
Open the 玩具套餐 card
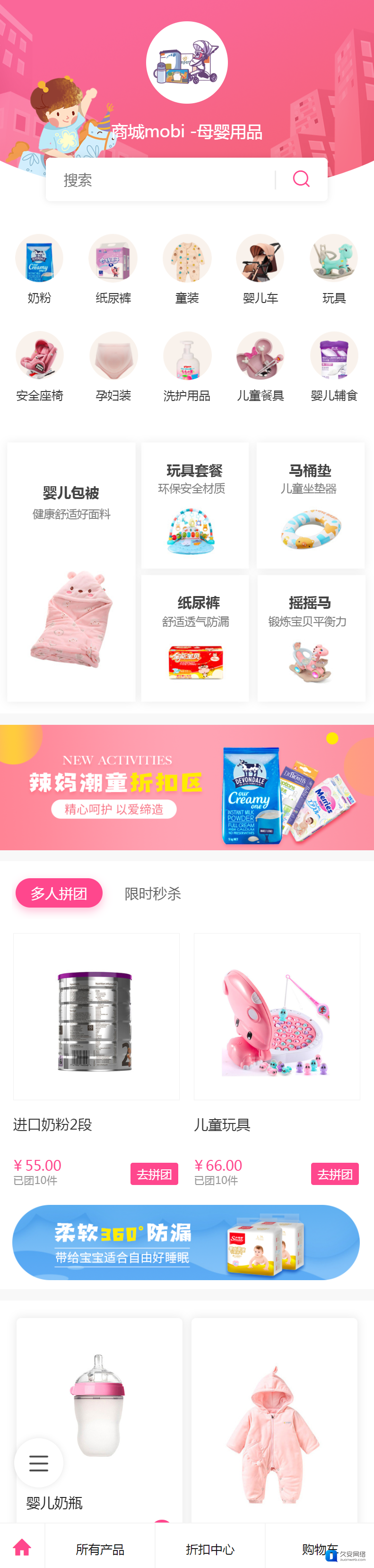click(x=195, y=506)
